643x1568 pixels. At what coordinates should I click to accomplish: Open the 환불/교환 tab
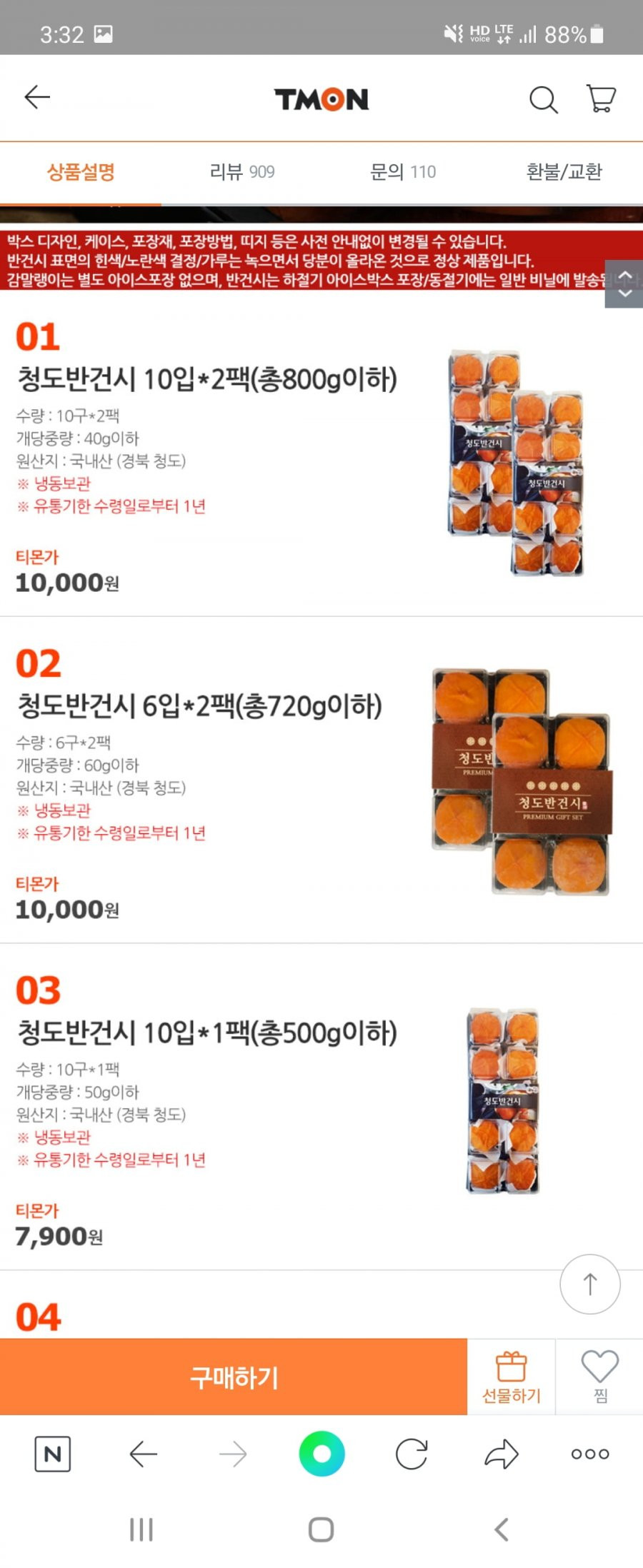pos(564,172)
